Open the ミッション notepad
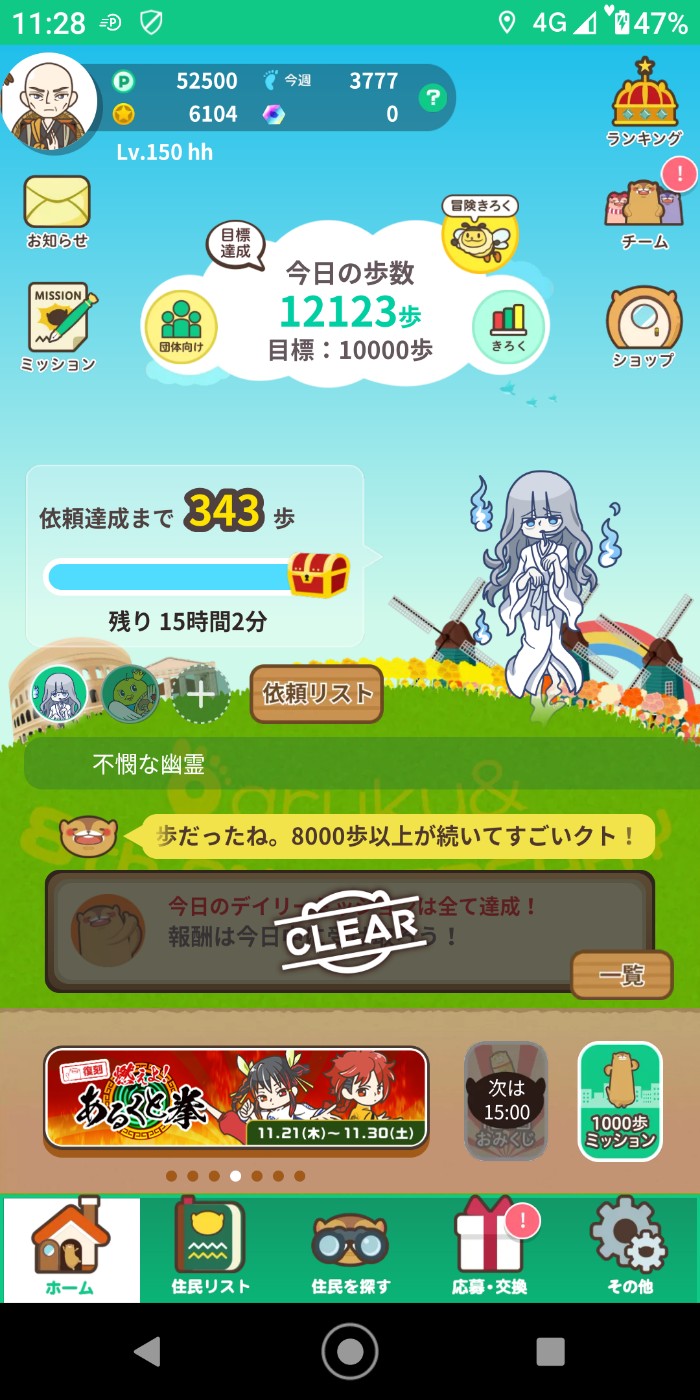The image size is (700, 1400). coord(59,326)
